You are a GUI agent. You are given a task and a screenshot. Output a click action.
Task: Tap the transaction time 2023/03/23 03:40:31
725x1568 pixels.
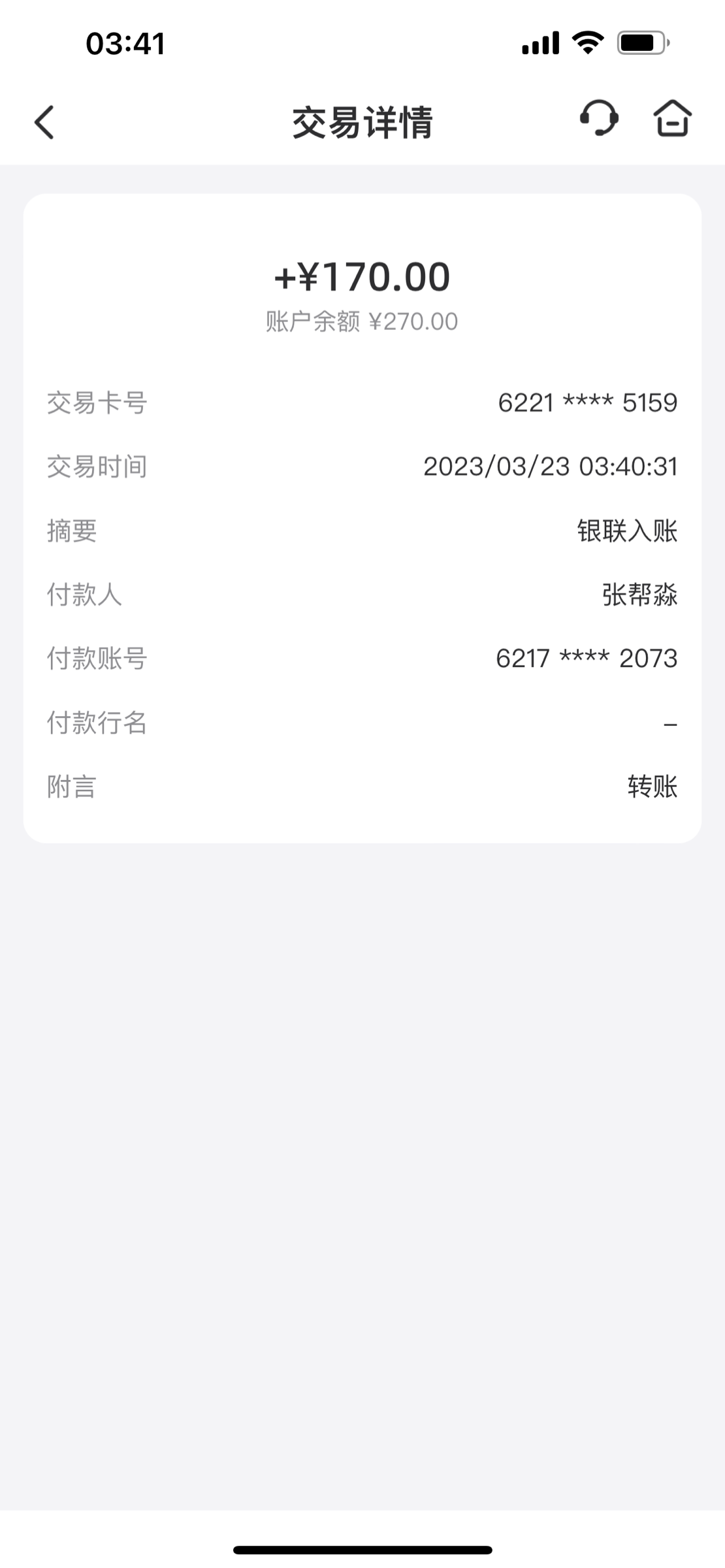coord(551,467)
